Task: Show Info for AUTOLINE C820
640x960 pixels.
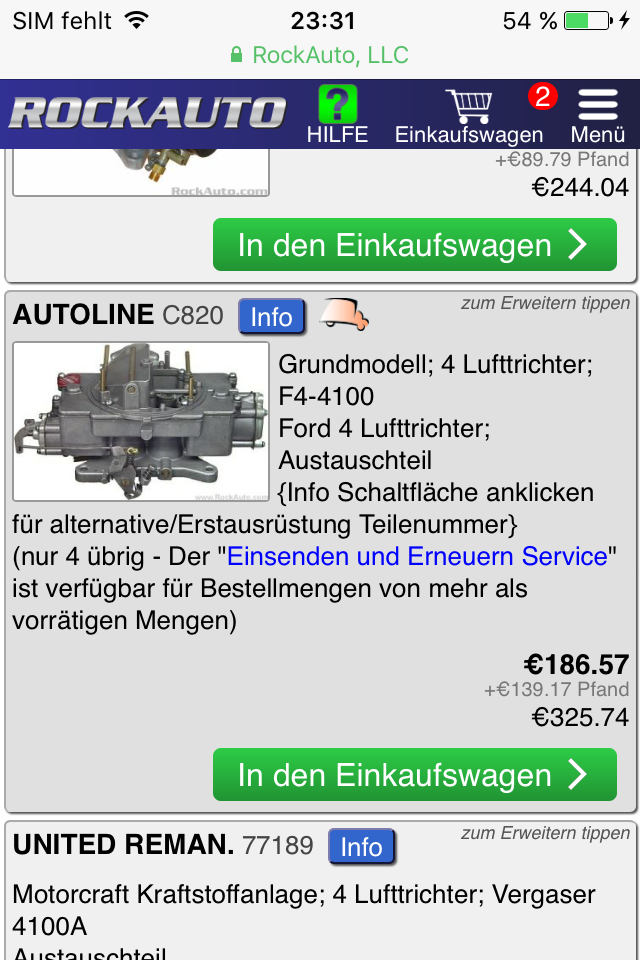Action: tap(271, 317)
